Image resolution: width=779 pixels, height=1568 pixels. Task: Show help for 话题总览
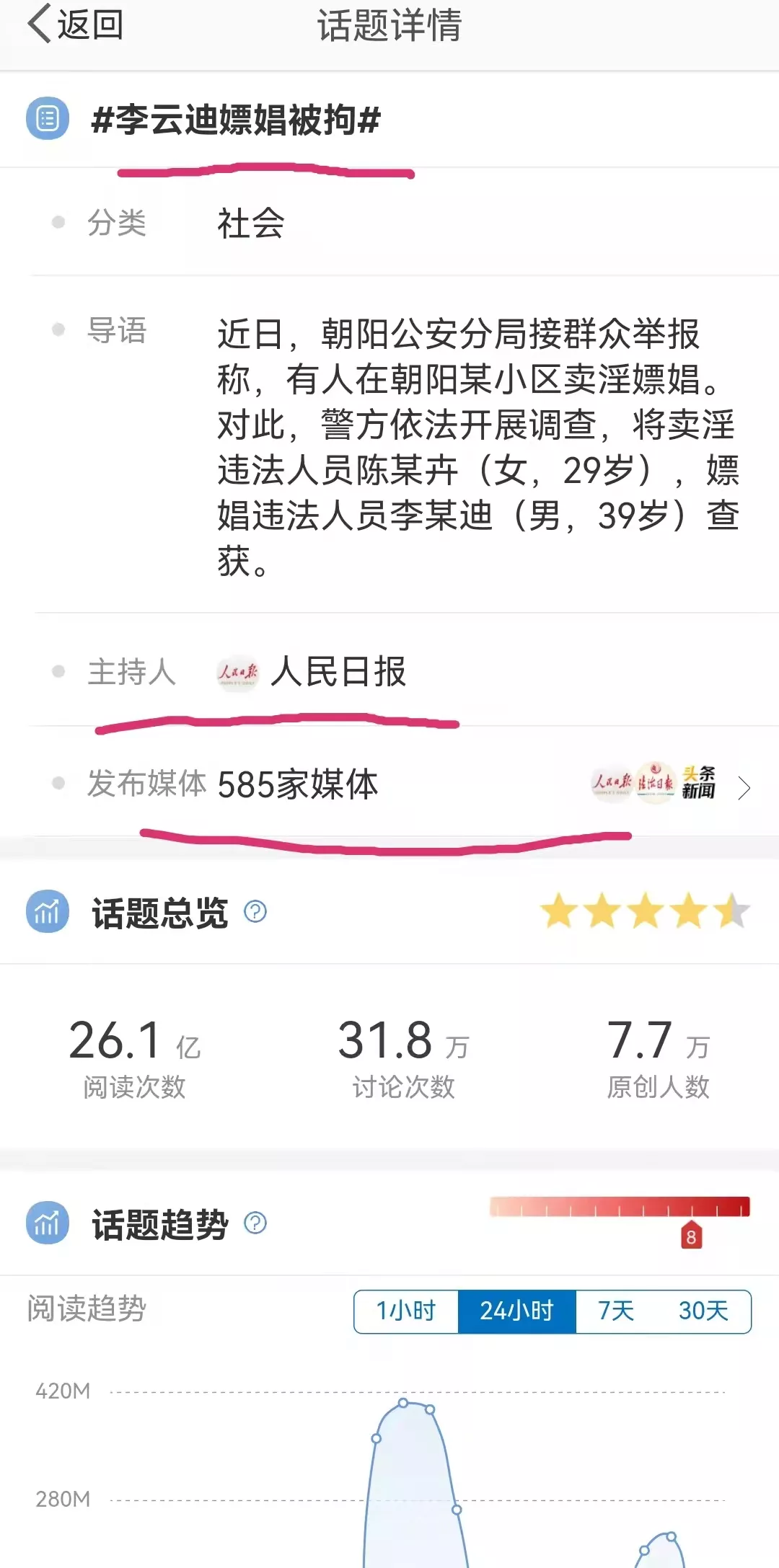click(x=255, y=912)
